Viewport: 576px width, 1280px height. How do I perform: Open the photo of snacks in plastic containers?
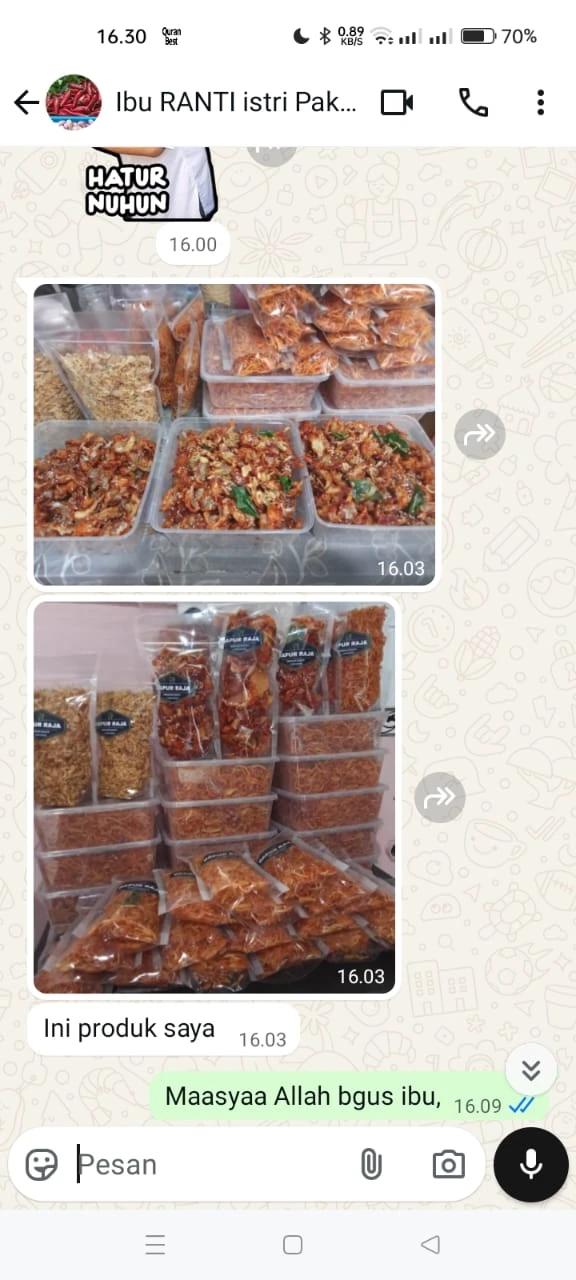[x=234, y=434]
